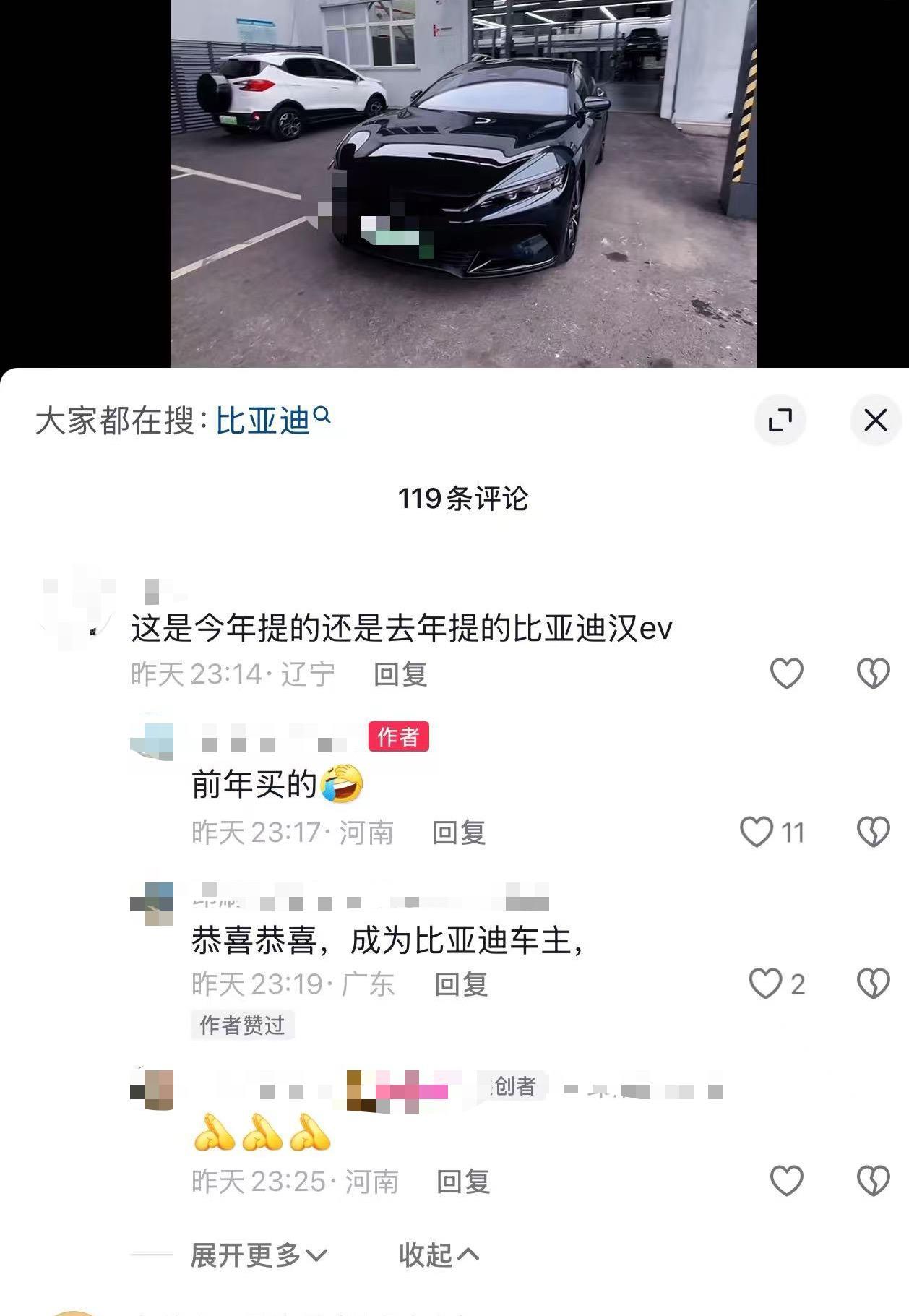Image resolution: width=909 pixels, height=1316 pixels.
Task: Close the comments panel
Action: point(875,420)
